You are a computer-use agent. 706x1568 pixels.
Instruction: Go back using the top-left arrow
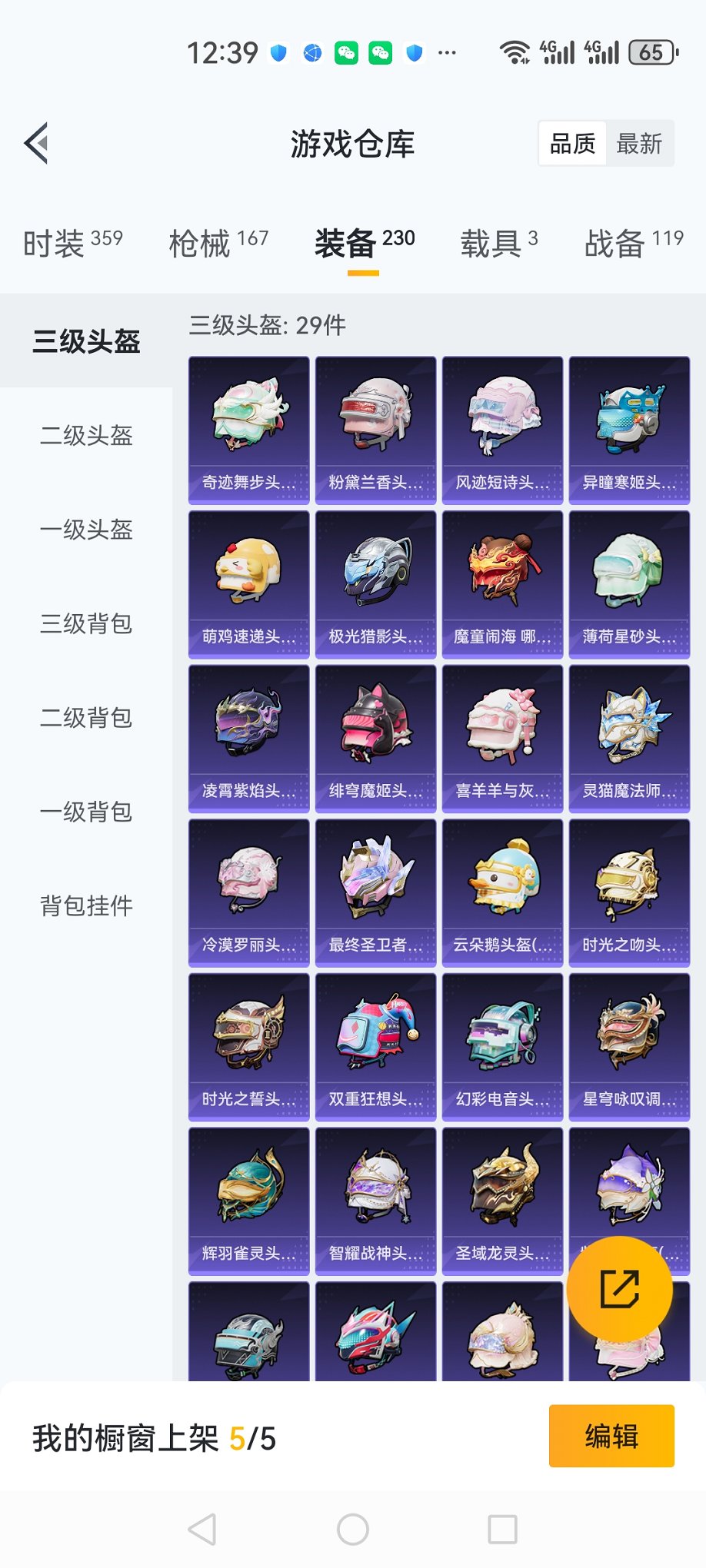pos(36,143)
